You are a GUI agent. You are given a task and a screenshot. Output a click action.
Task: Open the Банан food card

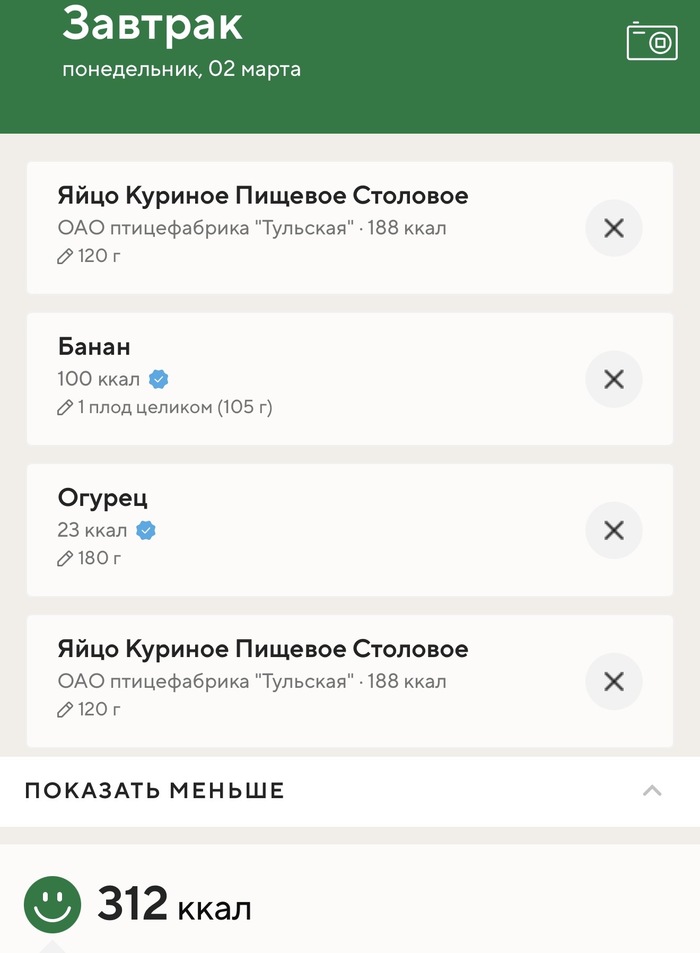[300, 378]
